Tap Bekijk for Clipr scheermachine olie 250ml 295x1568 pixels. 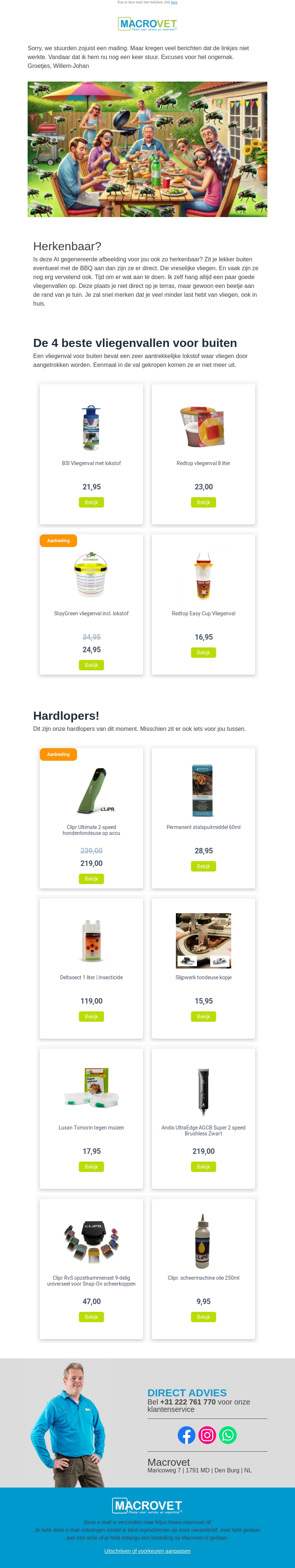coord(203,1317)
